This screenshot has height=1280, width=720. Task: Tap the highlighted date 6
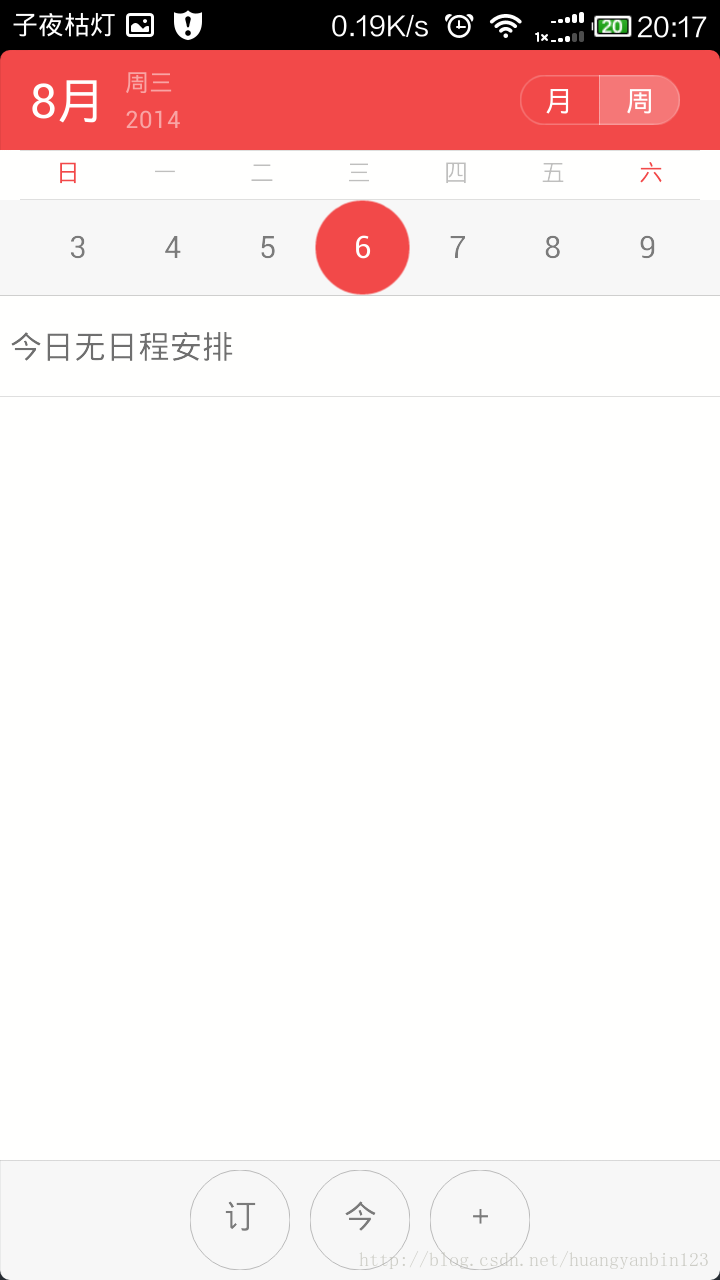click(x=362, y=247)
